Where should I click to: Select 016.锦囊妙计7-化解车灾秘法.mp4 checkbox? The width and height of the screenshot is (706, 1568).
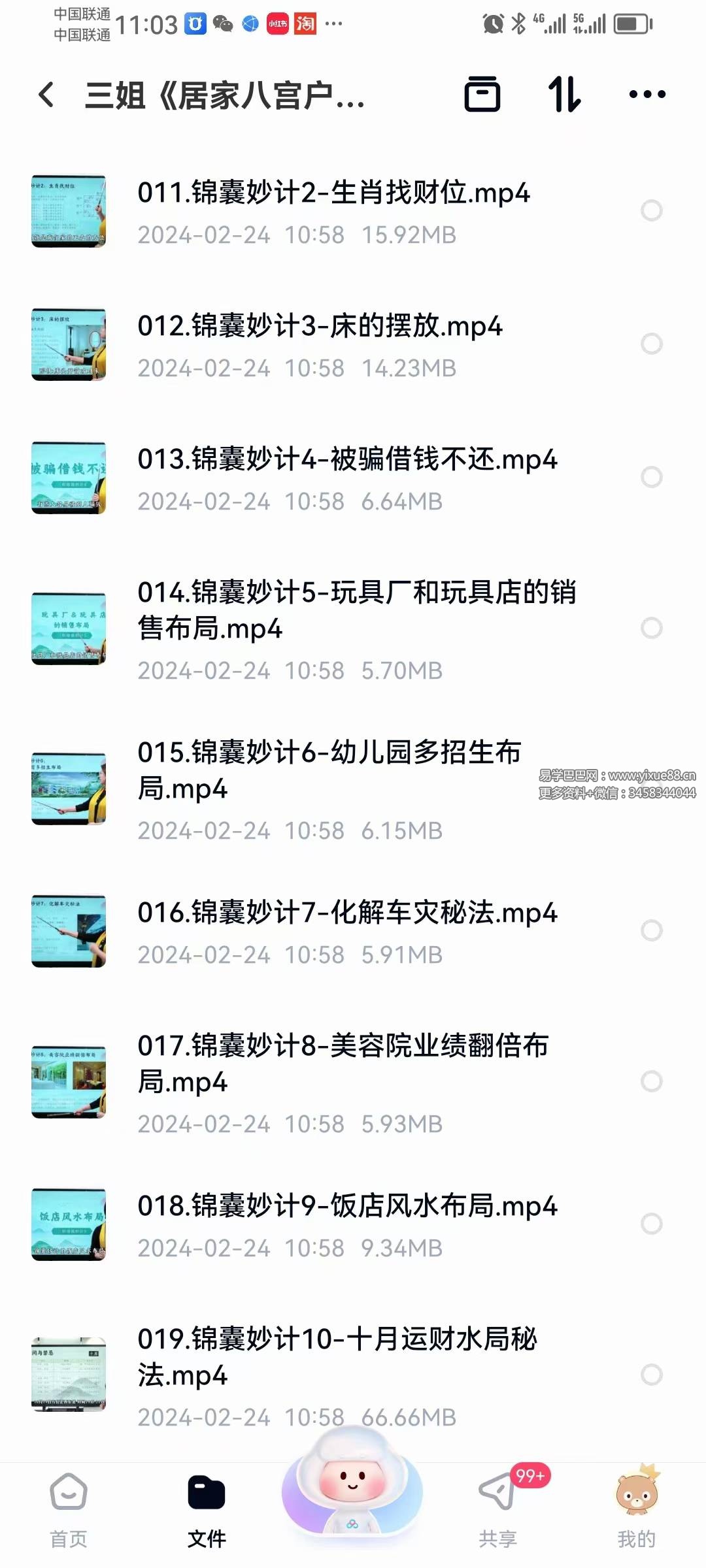(652, 930)
